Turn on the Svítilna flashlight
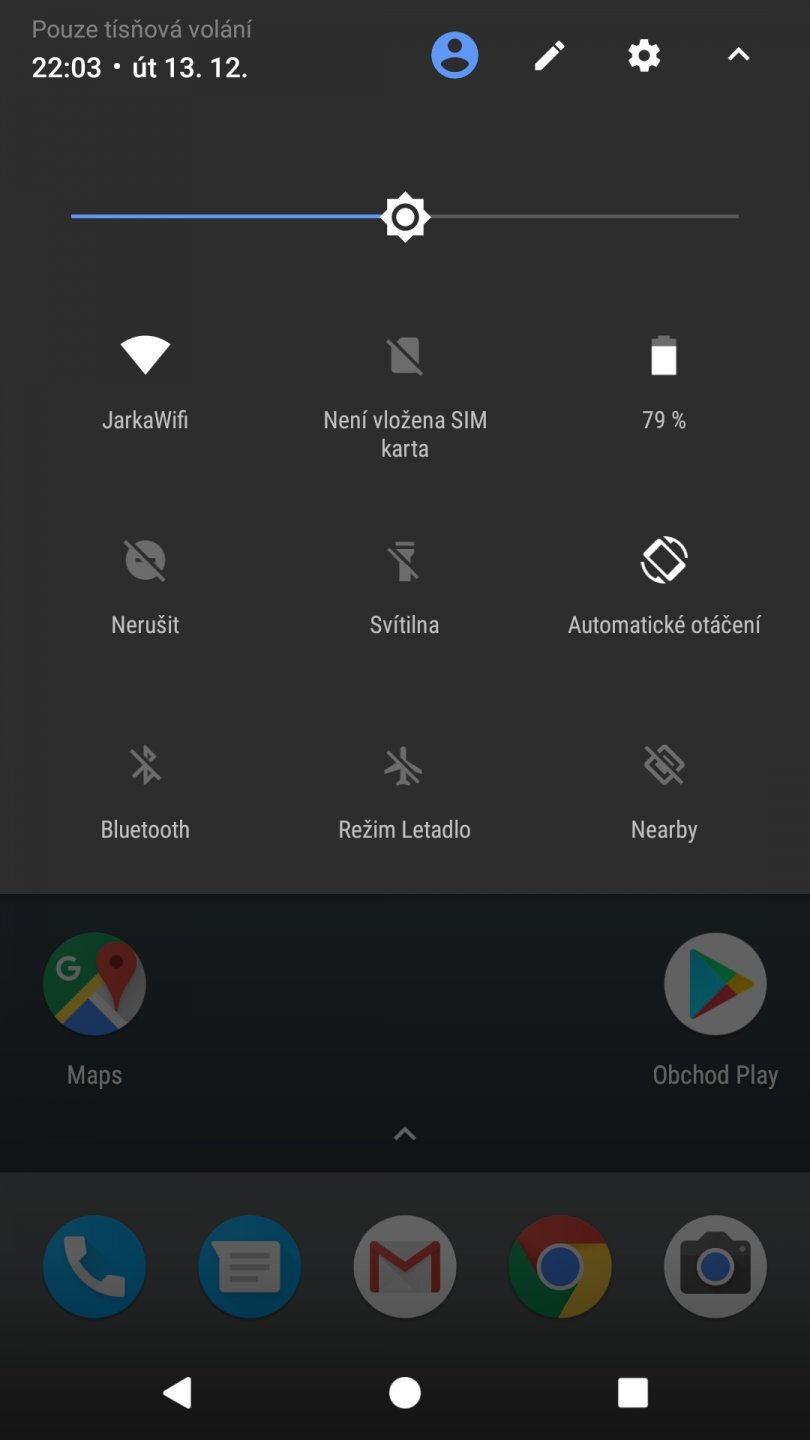 pyautogui.click(x=404, y=560)
